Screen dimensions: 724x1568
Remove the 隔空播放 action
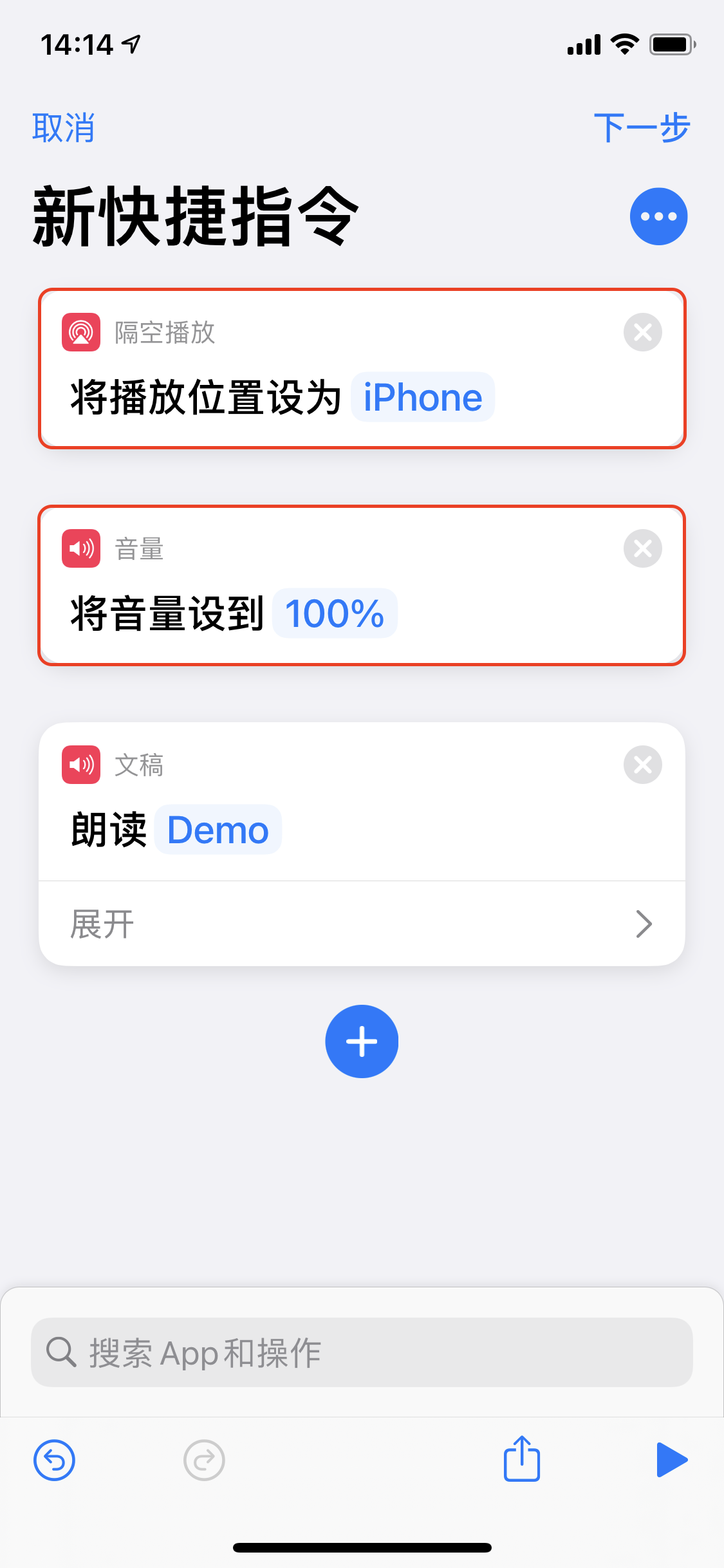tap(642, 332)
